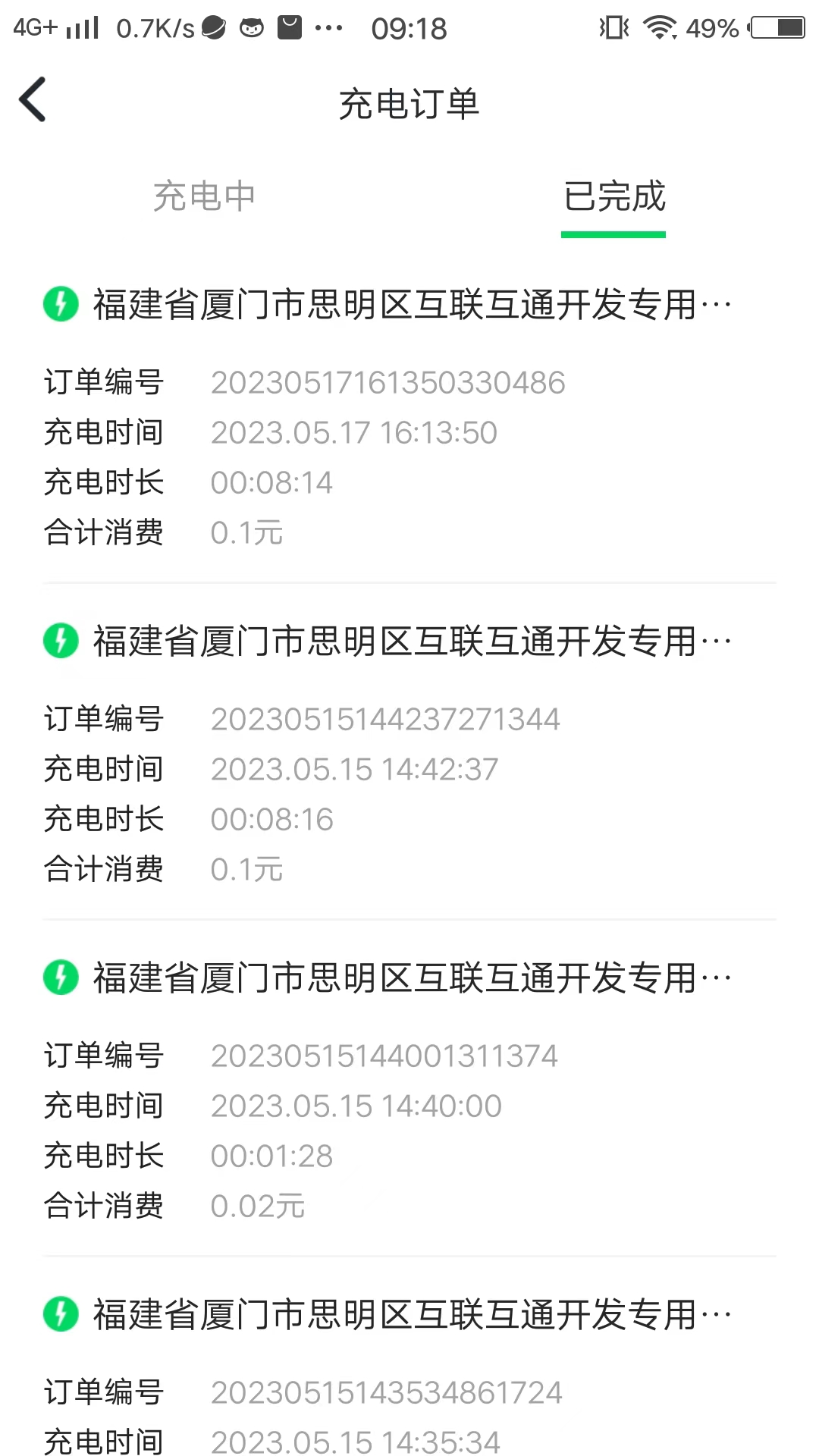Expand the overflow dots in the status bar

[329, 27]
